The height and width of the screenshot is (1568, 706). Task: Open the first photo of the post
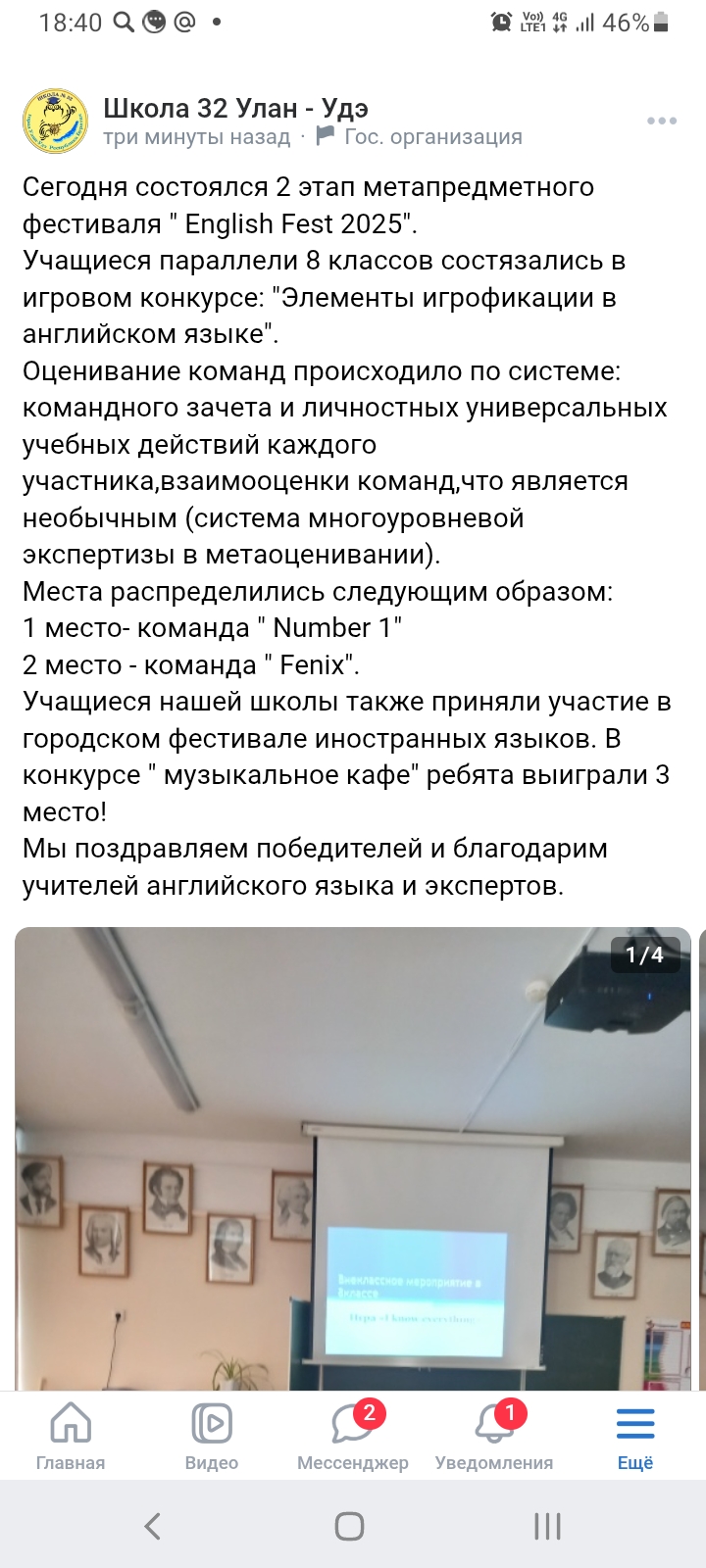[353, 1156]
